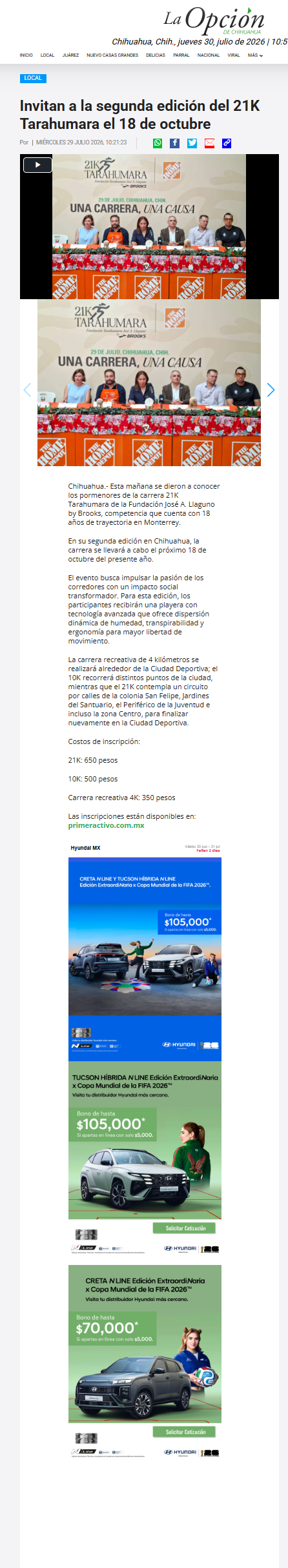This screenshot has height=1568, width=288.
Task: Show next gallery photo with right arrow
Action: pos(271,390)
